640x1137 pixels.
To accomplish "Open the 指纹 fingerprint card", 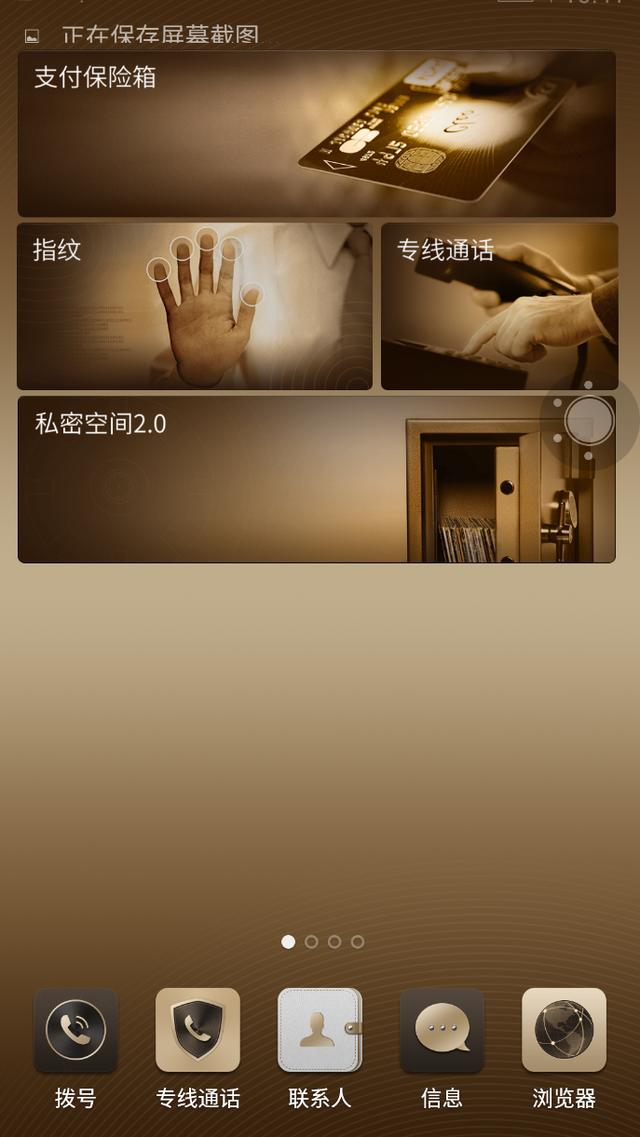I will [194, 306].
